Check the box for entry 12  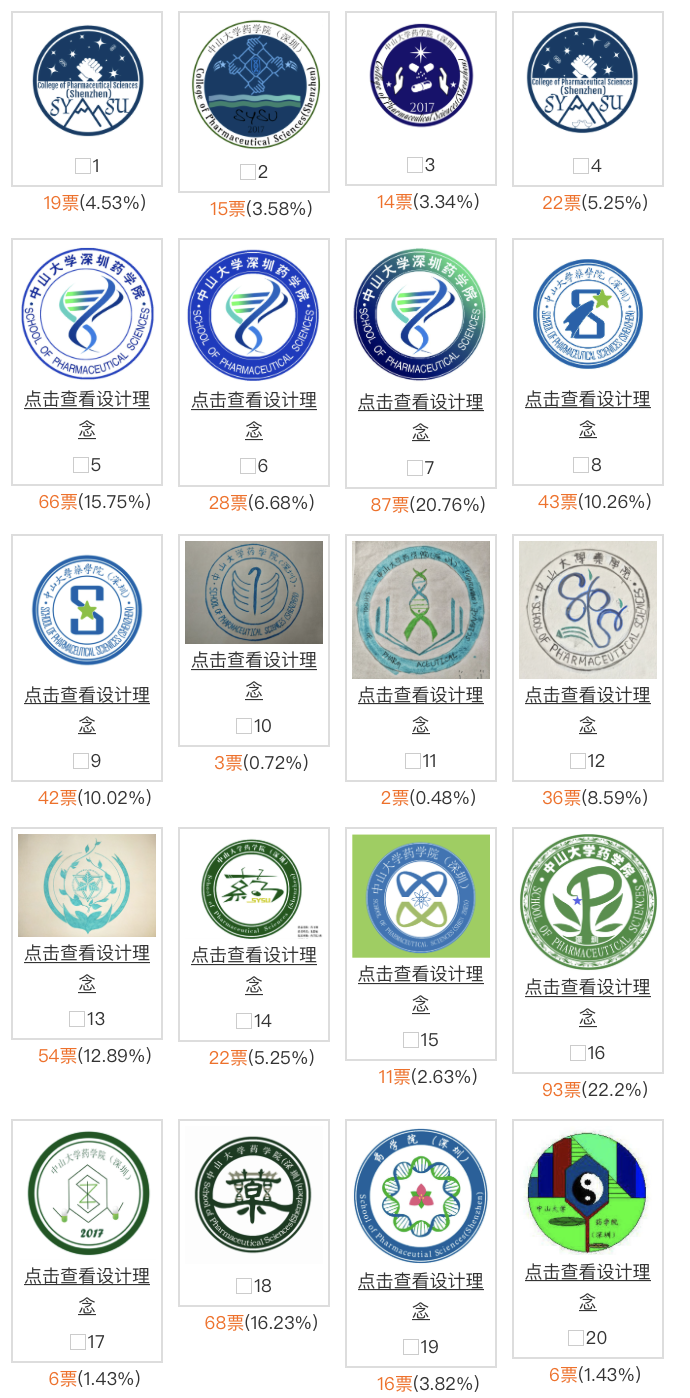pos(578,761)
